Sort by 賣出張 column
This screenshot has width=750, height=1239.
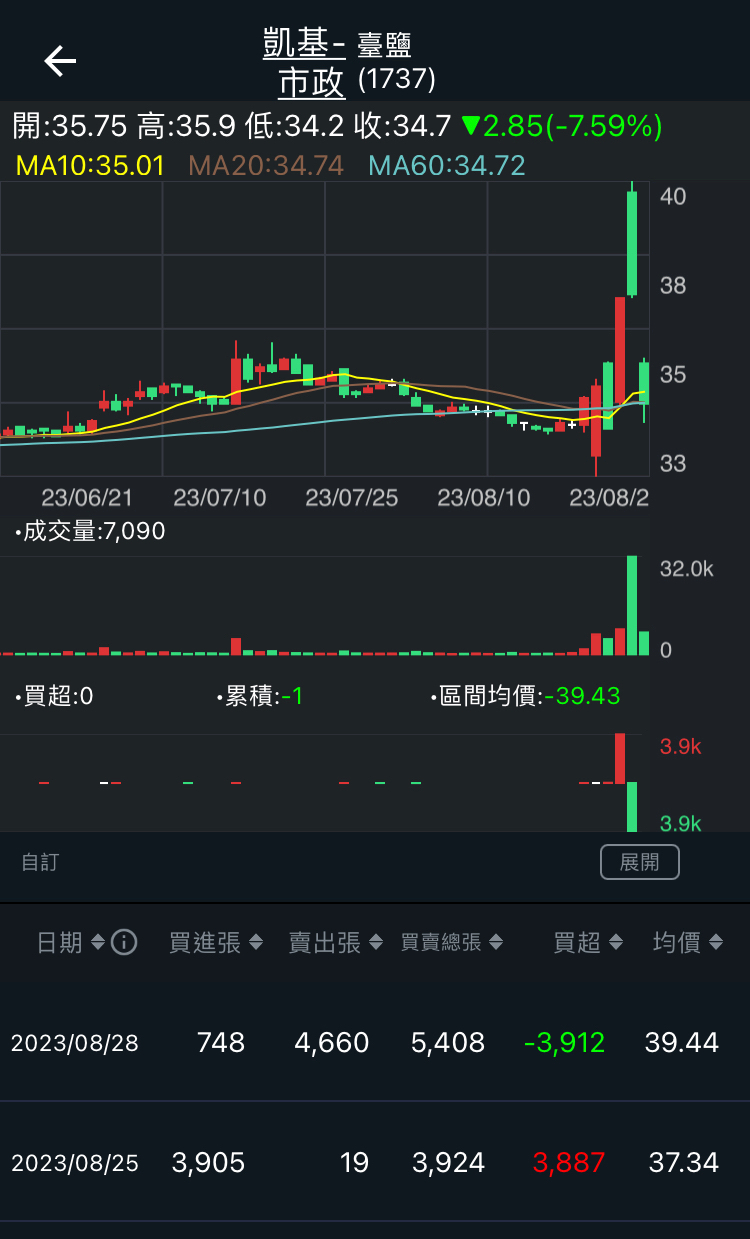[x=335, y=942]
